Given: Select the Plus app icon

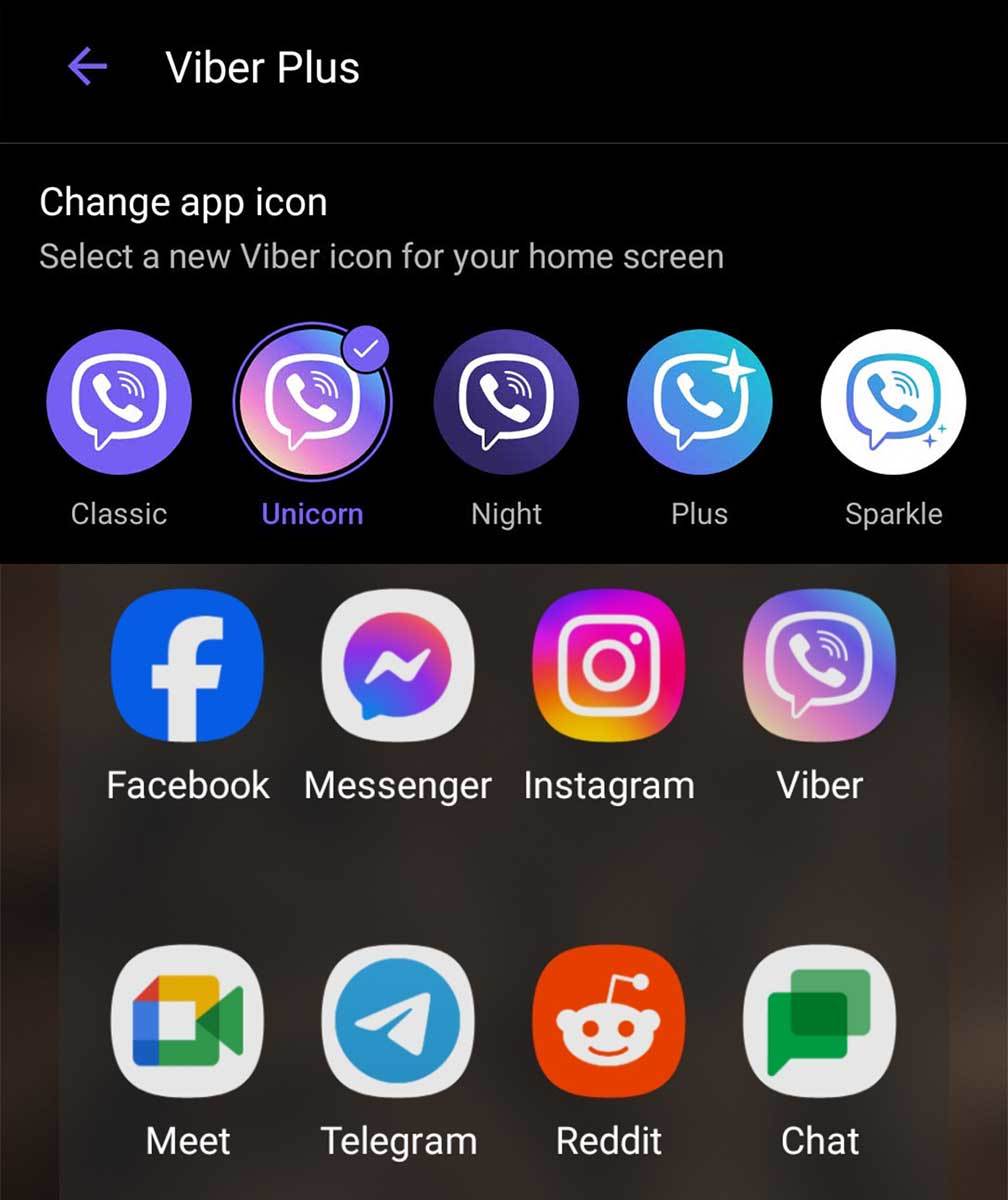Looking at the screenshot, I should 699,402.
